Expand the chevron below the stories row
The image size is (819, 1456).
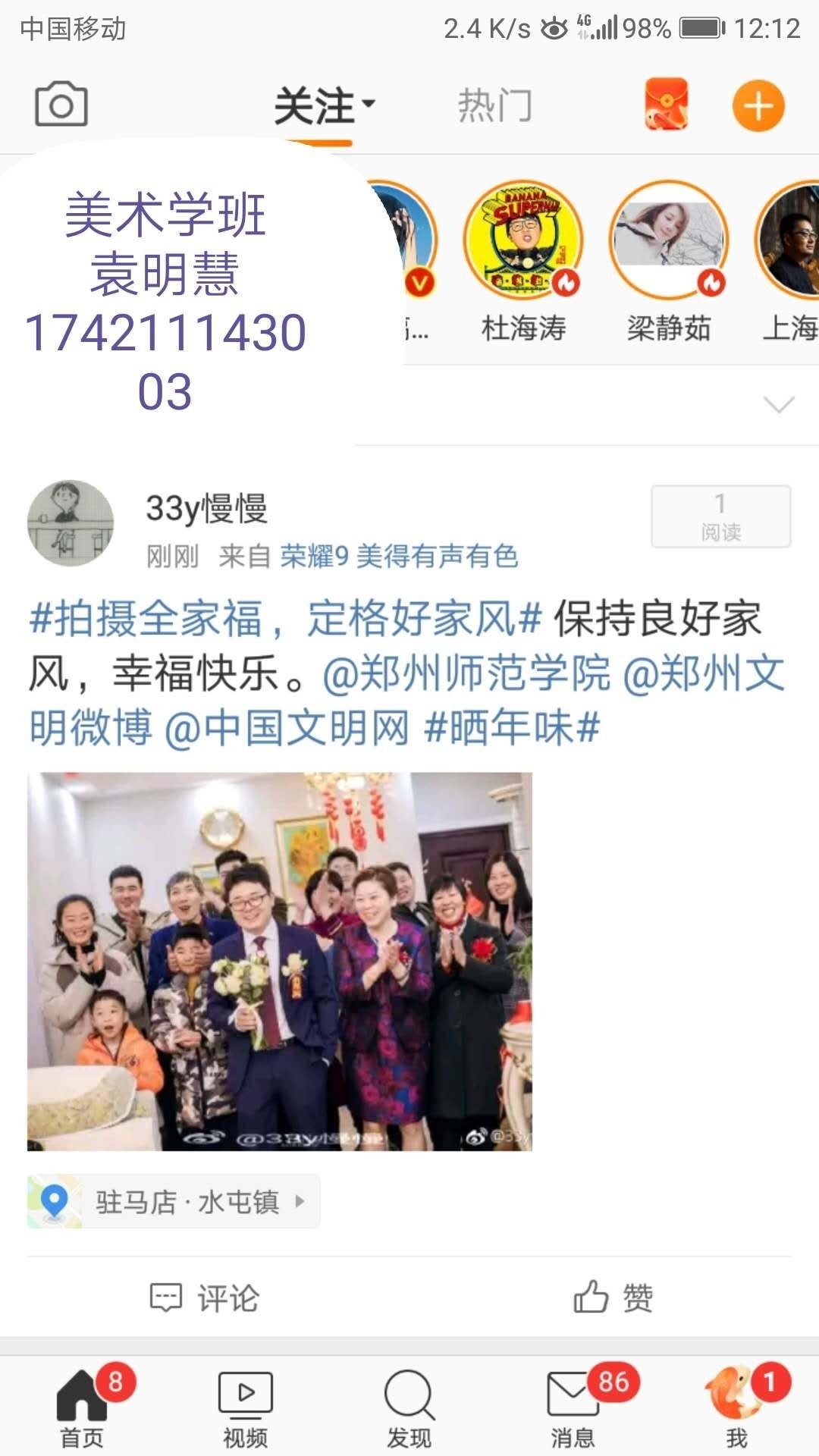coord(779,404)
